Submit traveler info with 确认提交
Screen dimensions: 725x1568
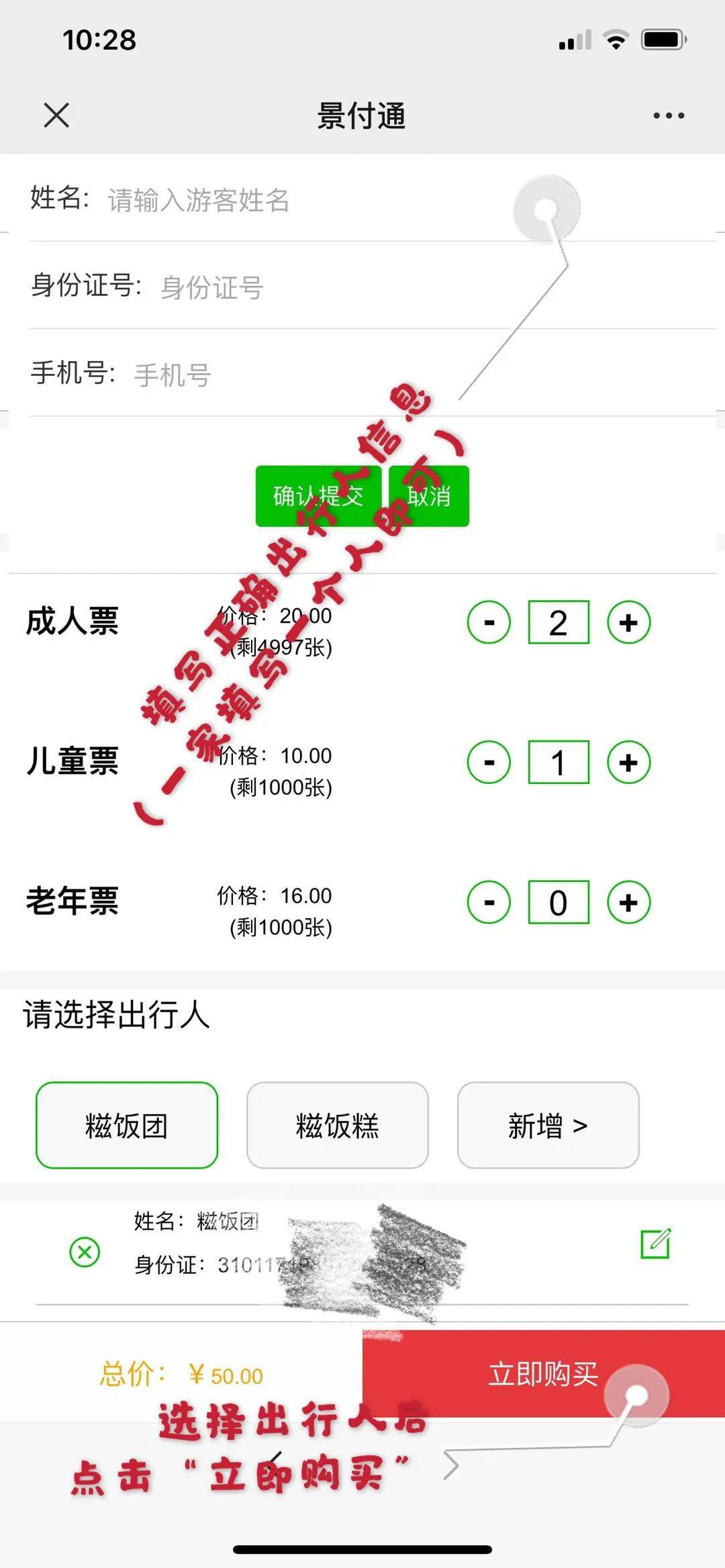318,496
